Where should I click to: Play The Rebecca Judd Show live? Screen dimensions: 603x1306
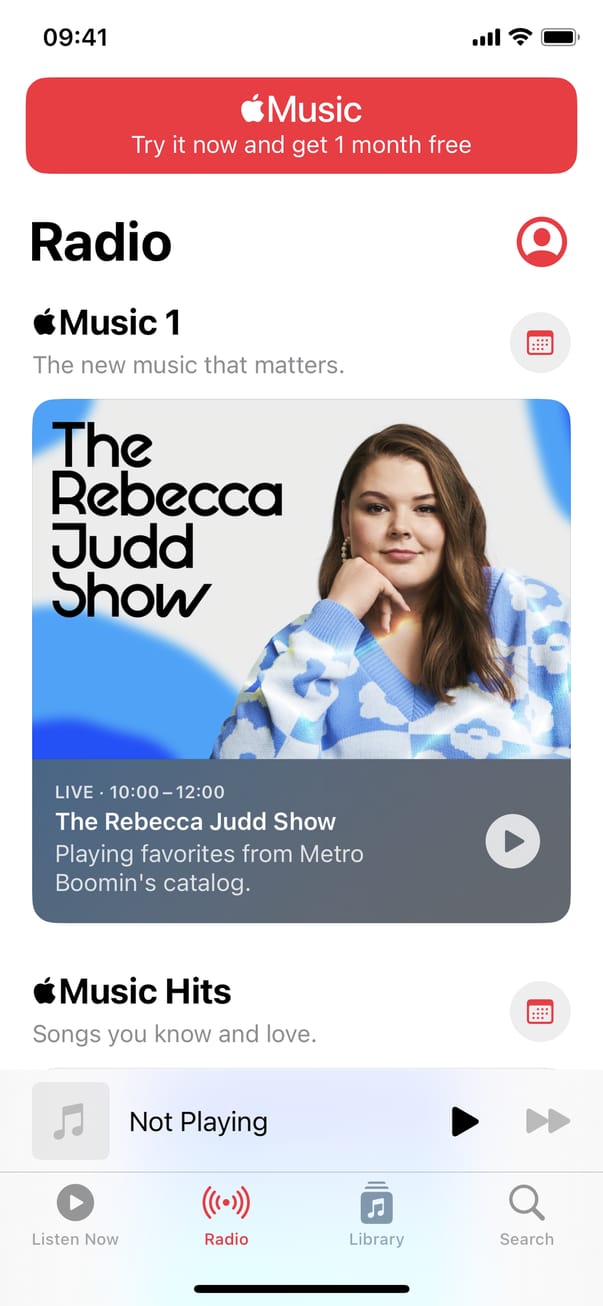point(512,841)
